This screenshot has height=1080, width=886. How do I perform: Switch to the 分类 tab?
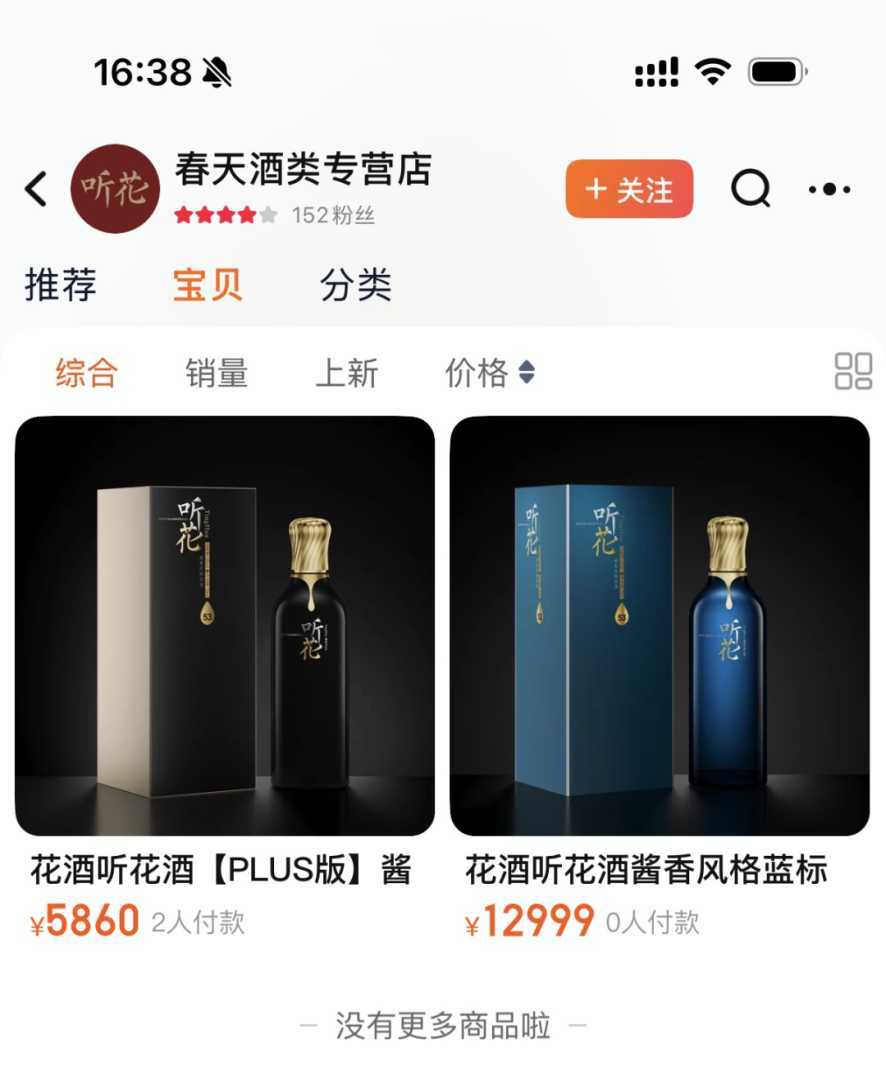(355, 285)
